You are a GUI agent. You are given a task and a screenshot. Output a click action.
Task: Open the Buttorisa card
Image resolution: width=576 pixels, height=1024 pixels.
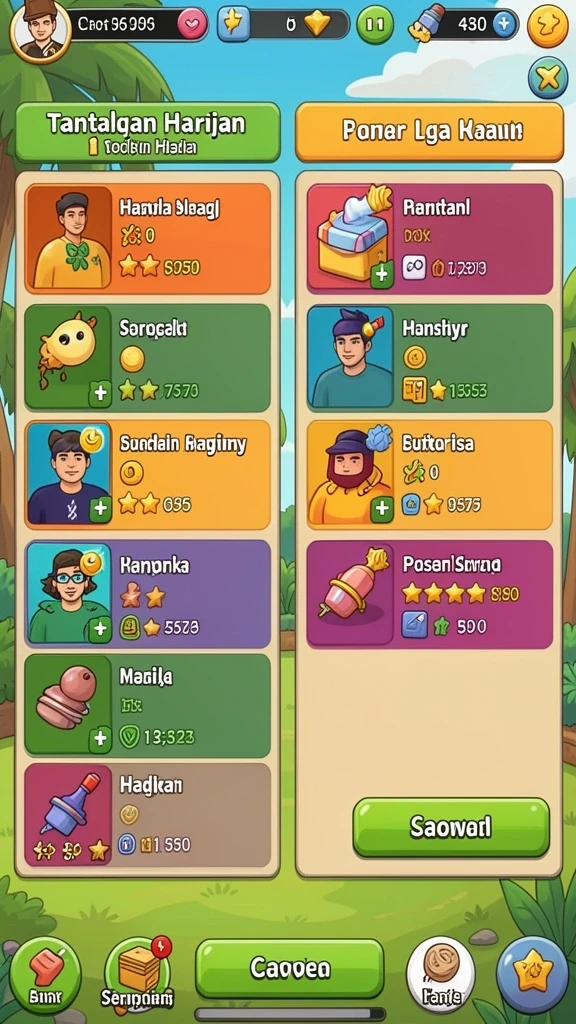[430, 474]
